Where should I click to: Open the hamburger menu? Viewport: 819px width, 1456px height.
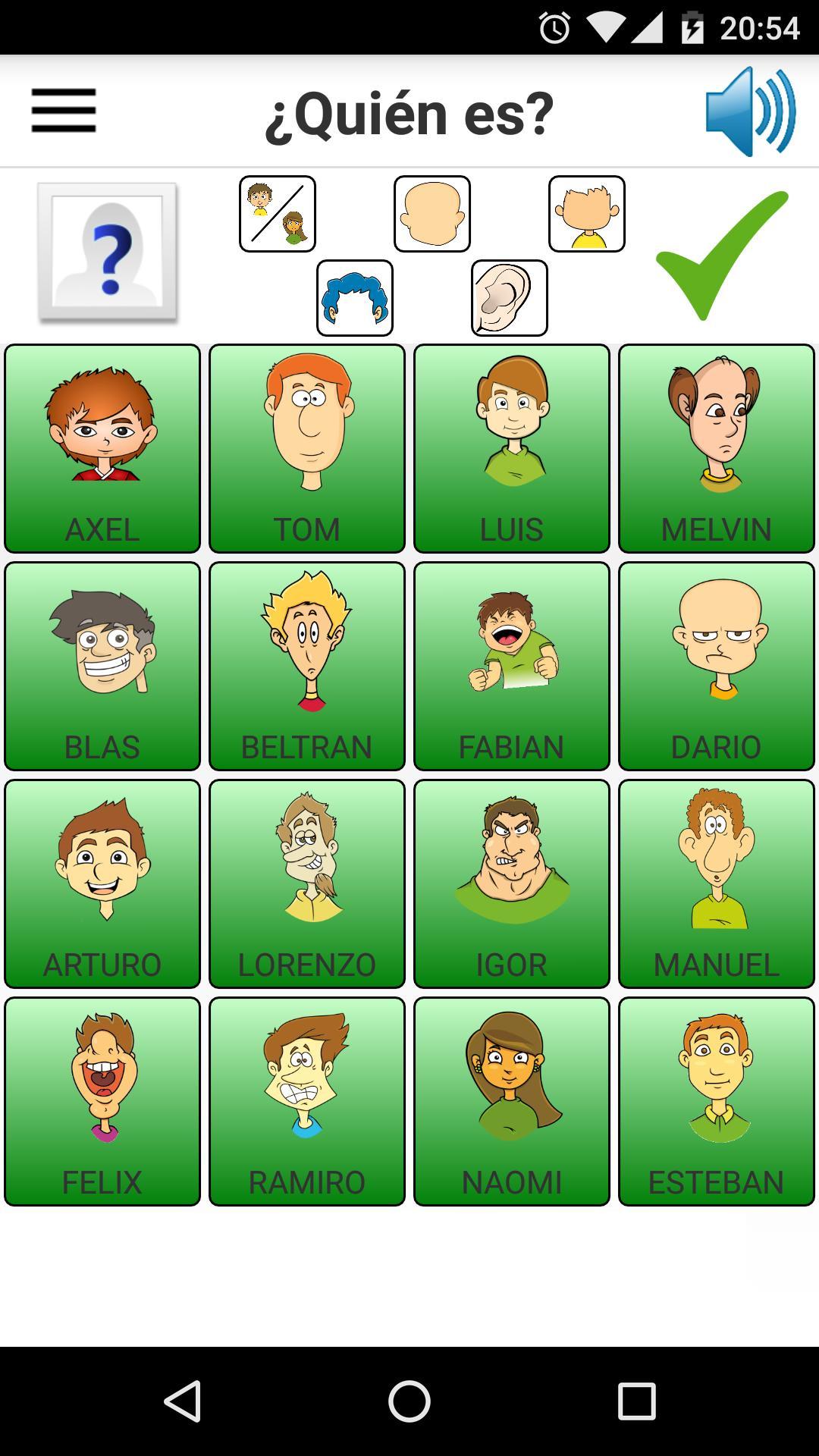[64, 111]
